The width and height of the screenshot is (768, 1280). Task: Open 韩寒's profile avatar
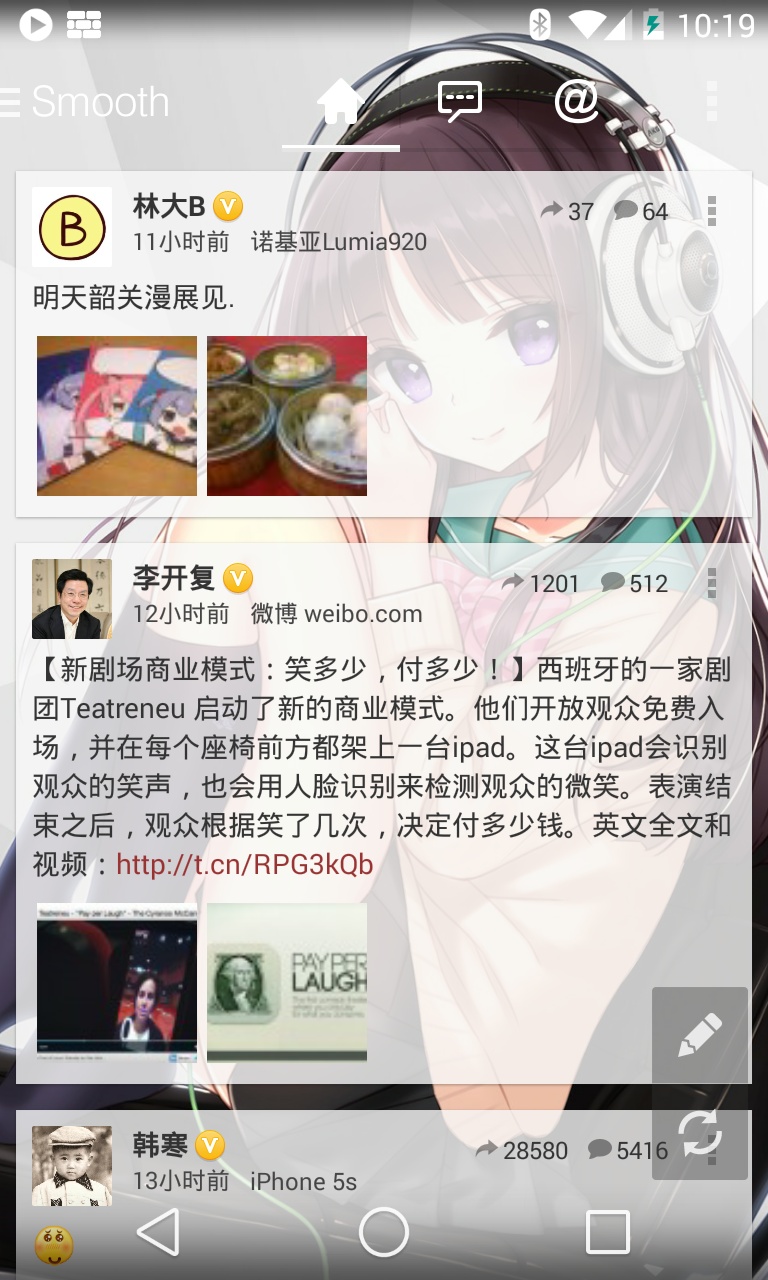[x=72, y=1165]
